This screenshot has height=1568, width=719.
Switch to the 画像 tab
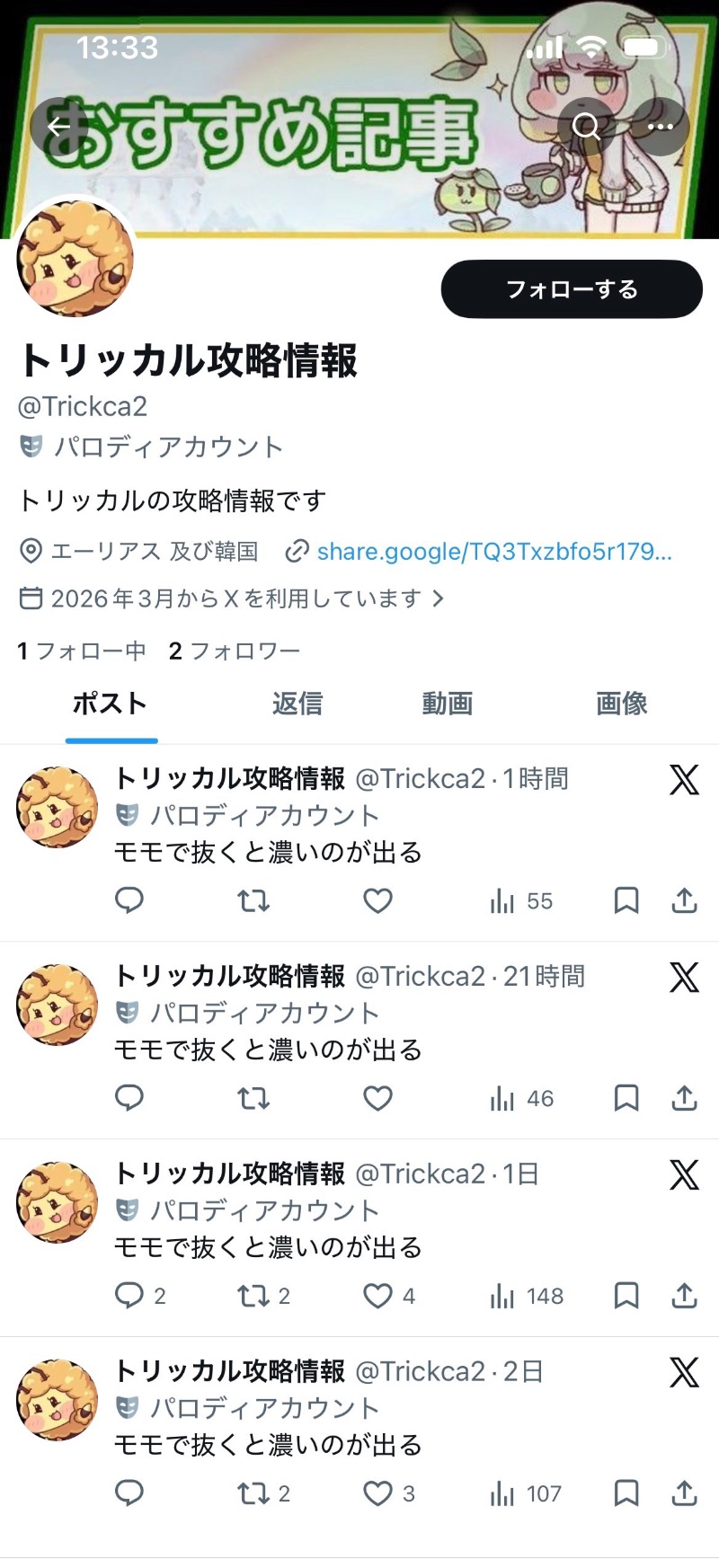[621, 704]
